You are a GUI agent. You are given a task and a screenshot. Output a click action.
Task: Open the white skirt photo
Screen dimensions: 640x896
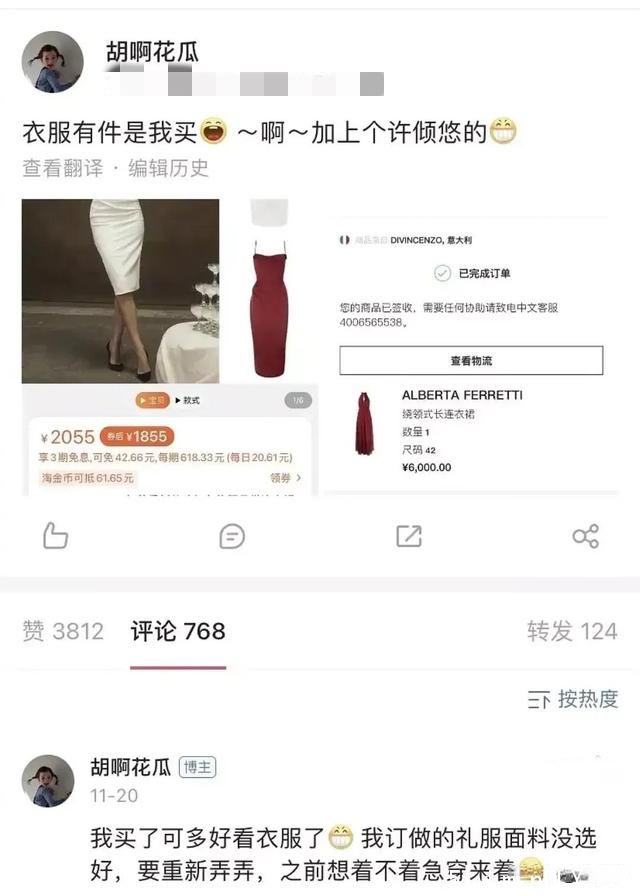[x=120, y=290]
